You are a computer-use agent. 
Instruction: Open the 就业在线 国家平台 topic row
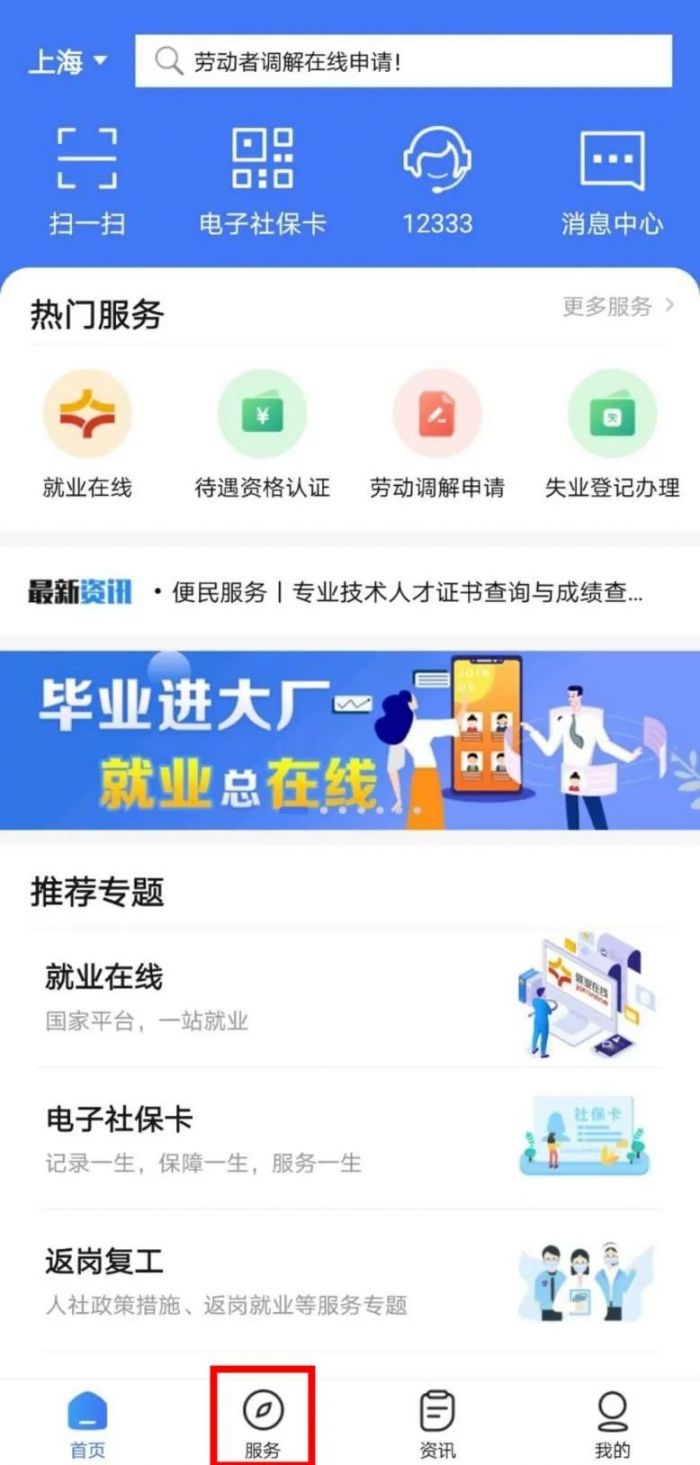pyautogui.click(x=350, y=996)
